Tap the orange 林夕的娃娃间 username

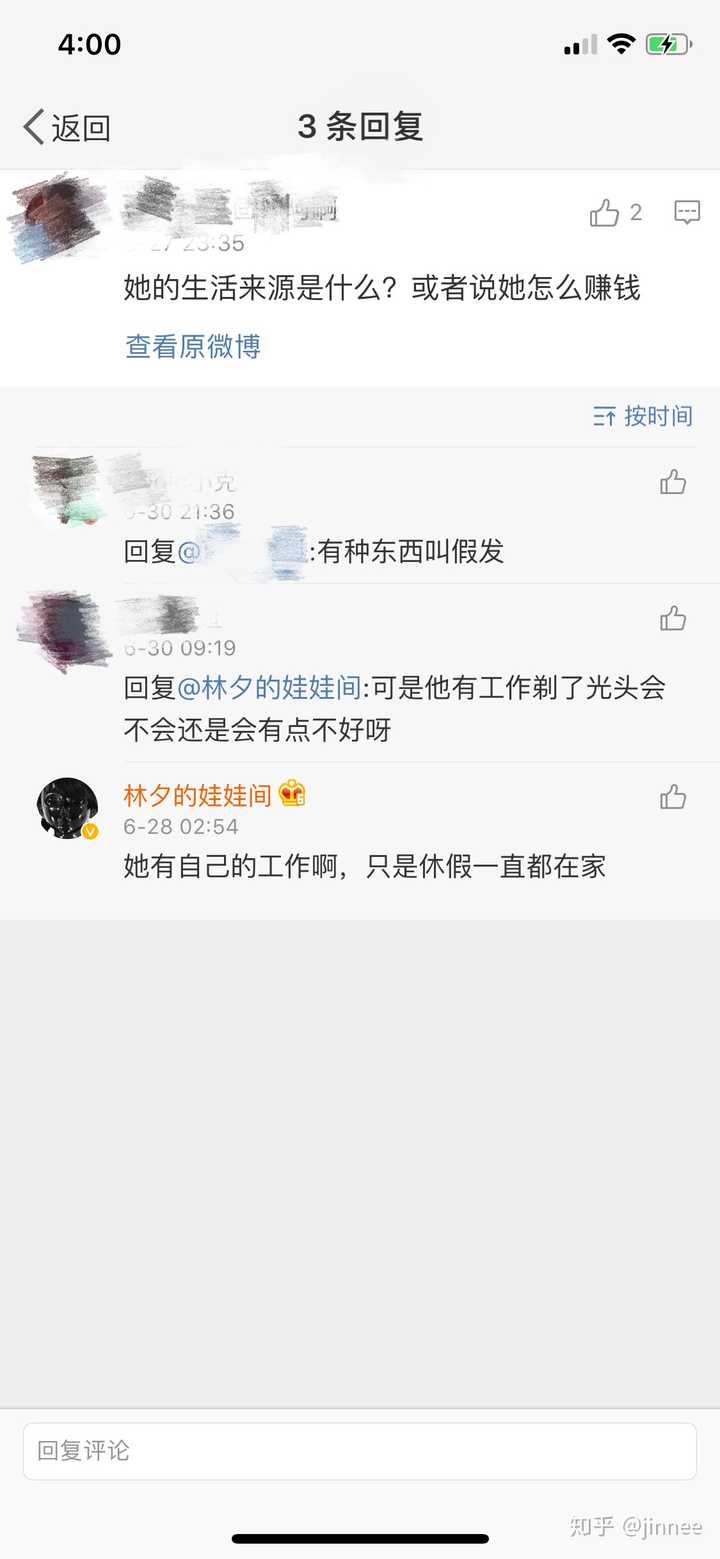point(198,796)
